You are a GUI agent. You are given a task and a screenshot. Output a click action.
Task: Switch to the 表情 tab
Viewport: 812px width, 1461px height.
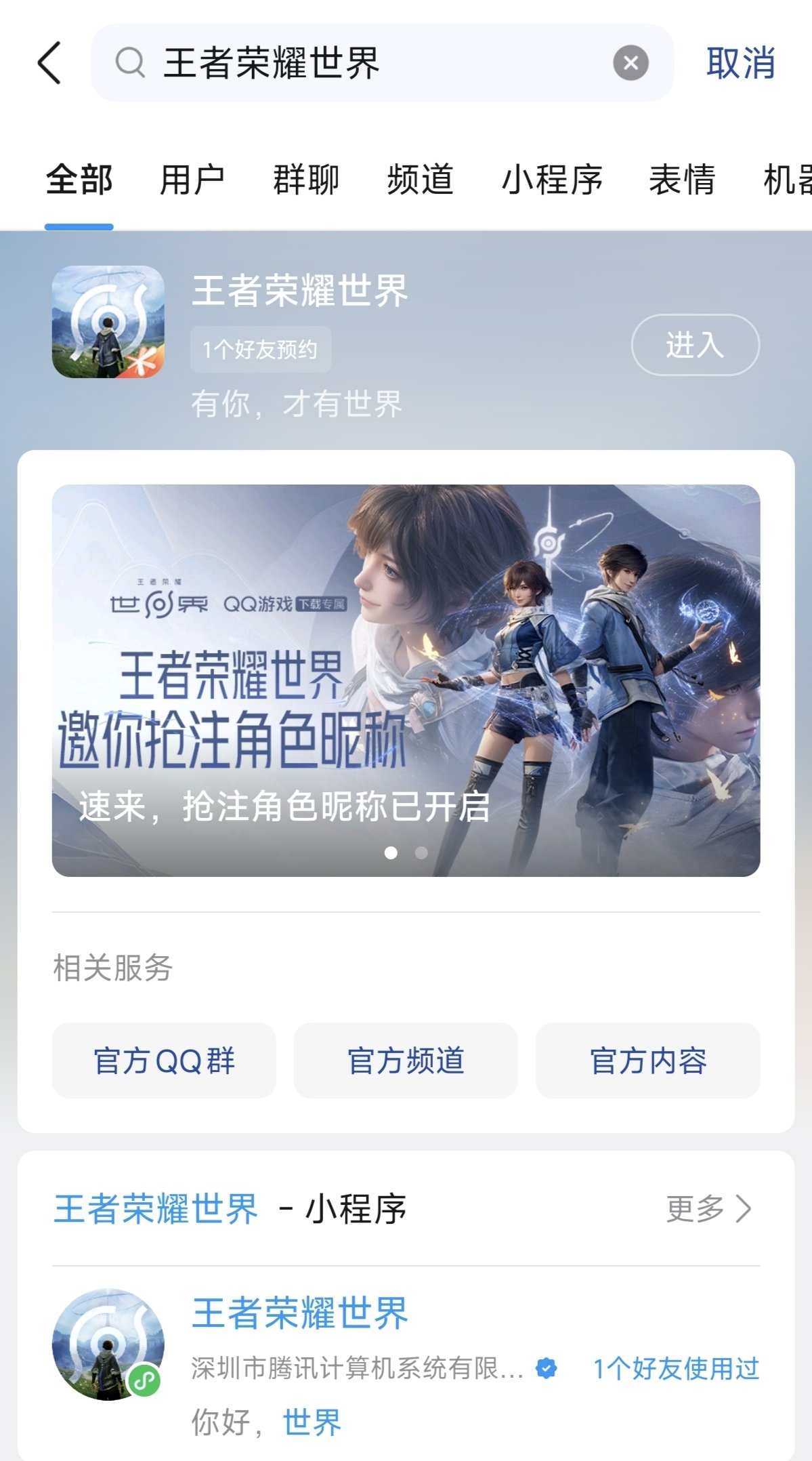tap(682, 180)
